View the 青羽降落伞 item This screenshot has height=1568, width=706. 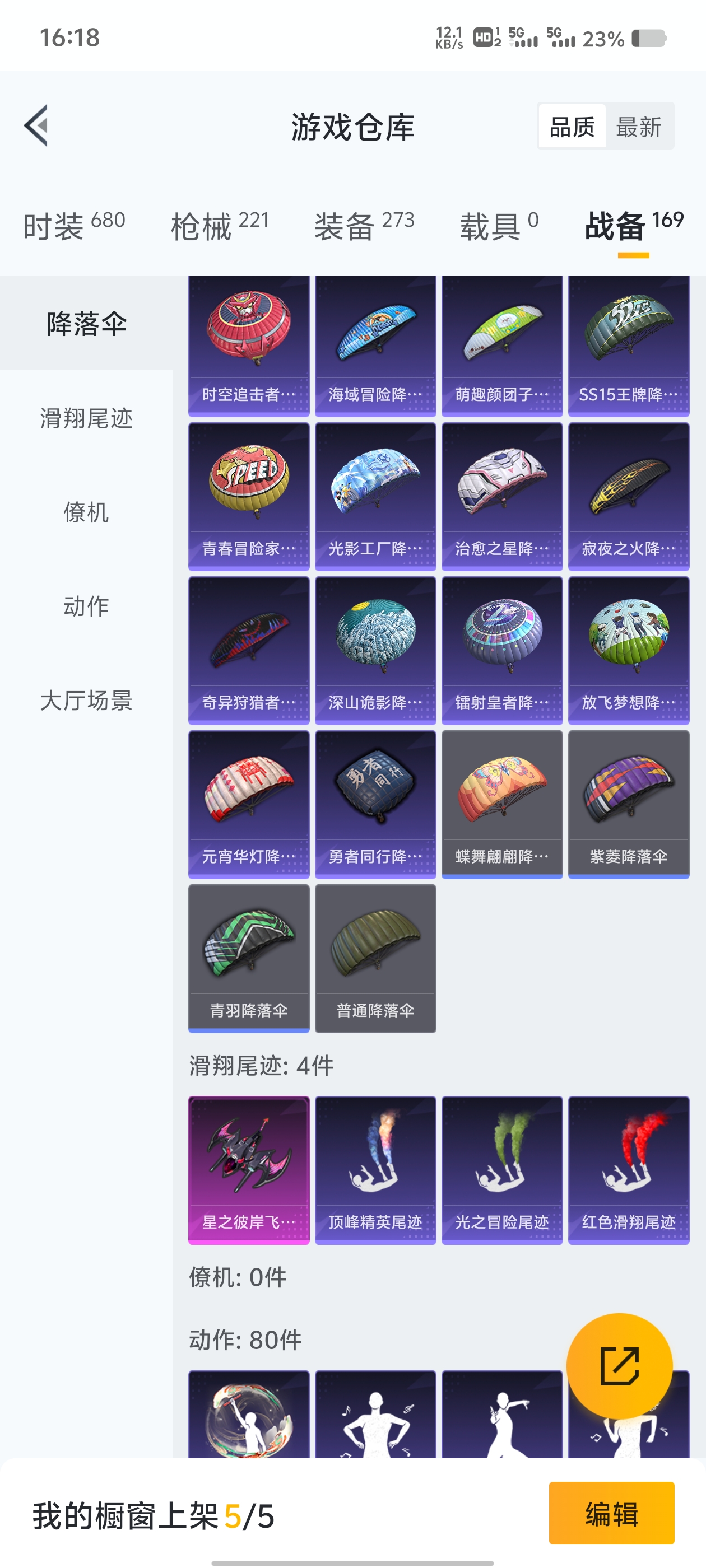(249, 958)
